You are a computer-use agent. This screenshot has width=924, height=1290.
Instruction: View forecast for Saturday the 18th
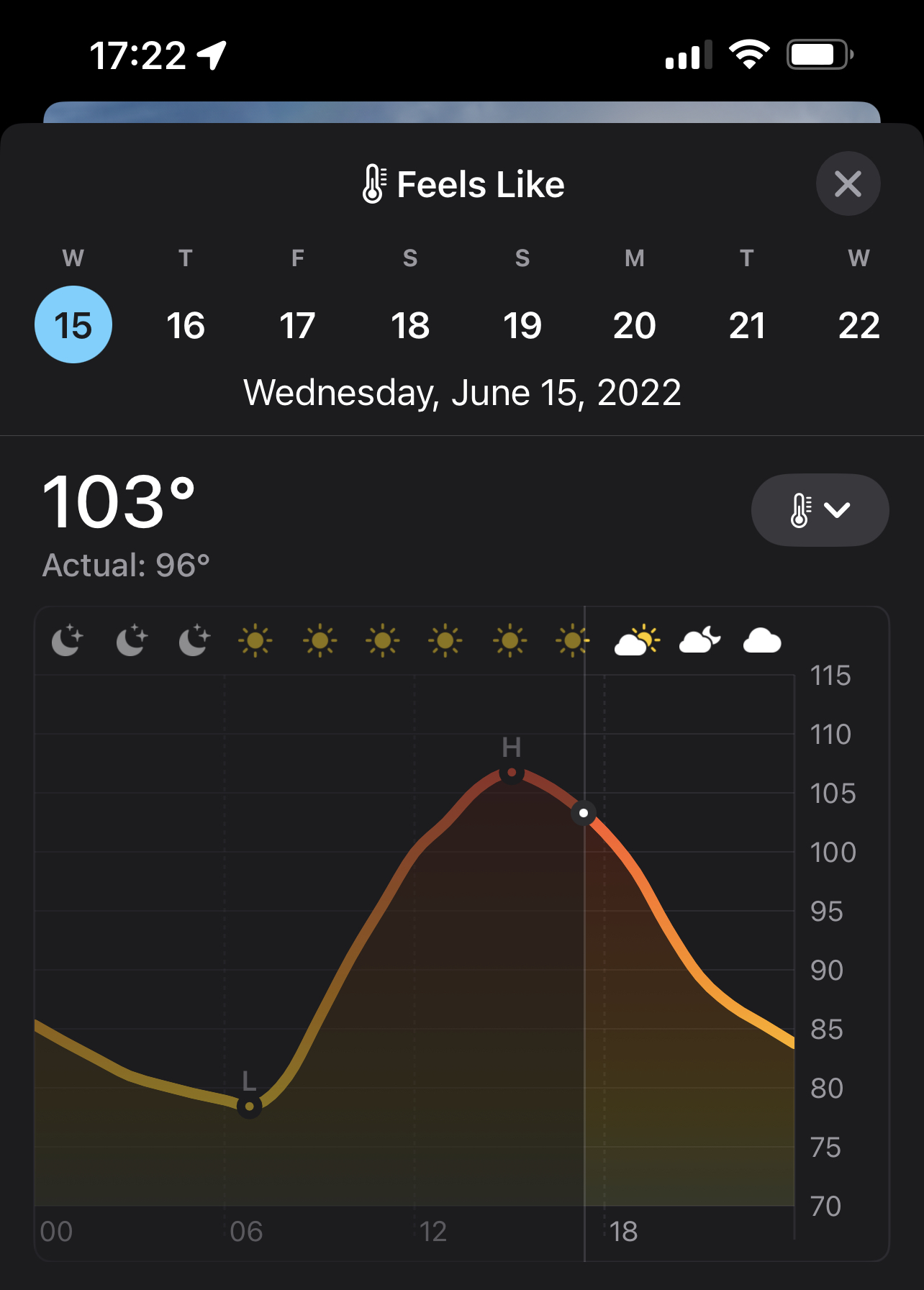(410, 325)
